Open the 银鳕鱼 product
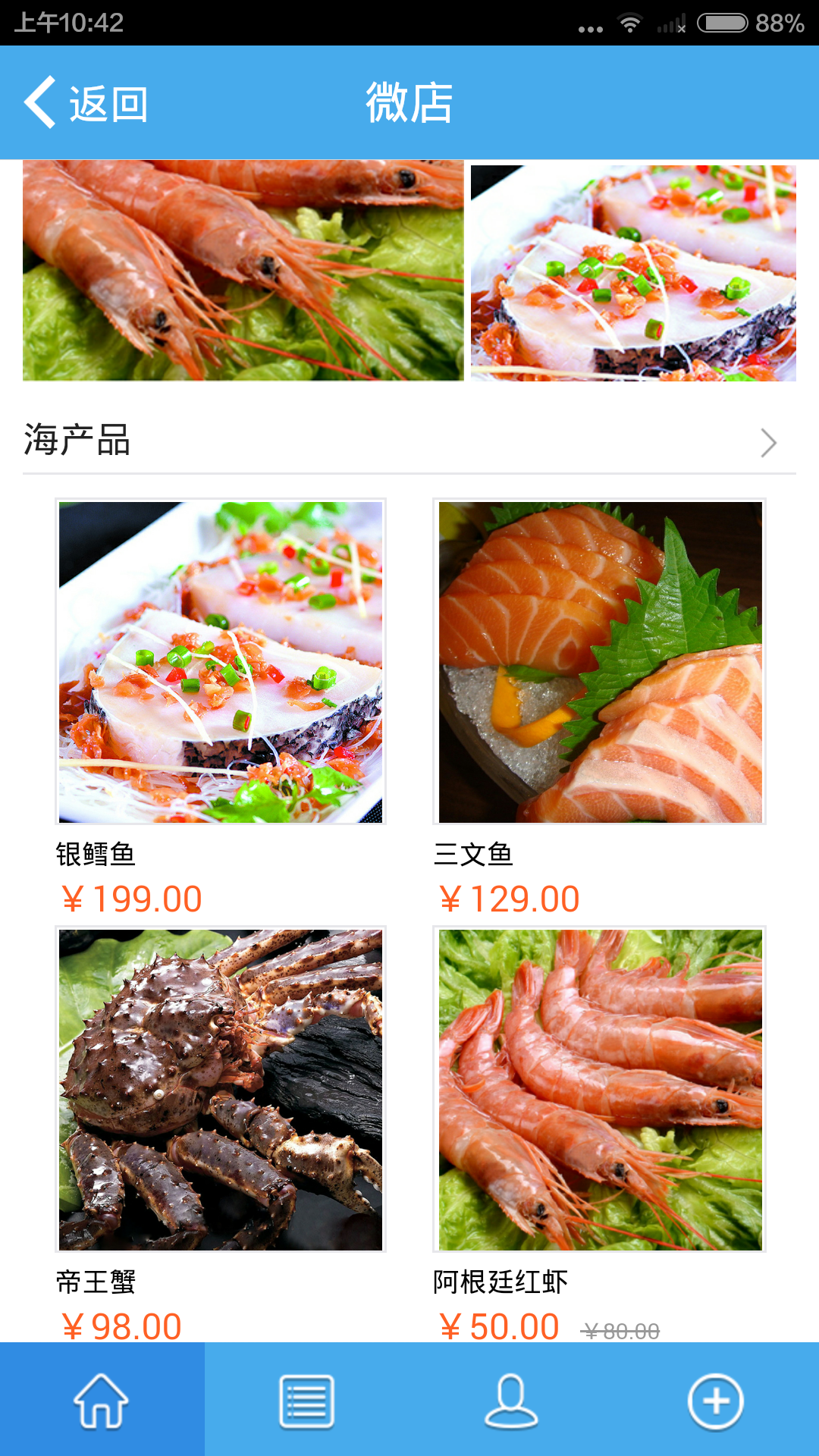 pos(221,661)
